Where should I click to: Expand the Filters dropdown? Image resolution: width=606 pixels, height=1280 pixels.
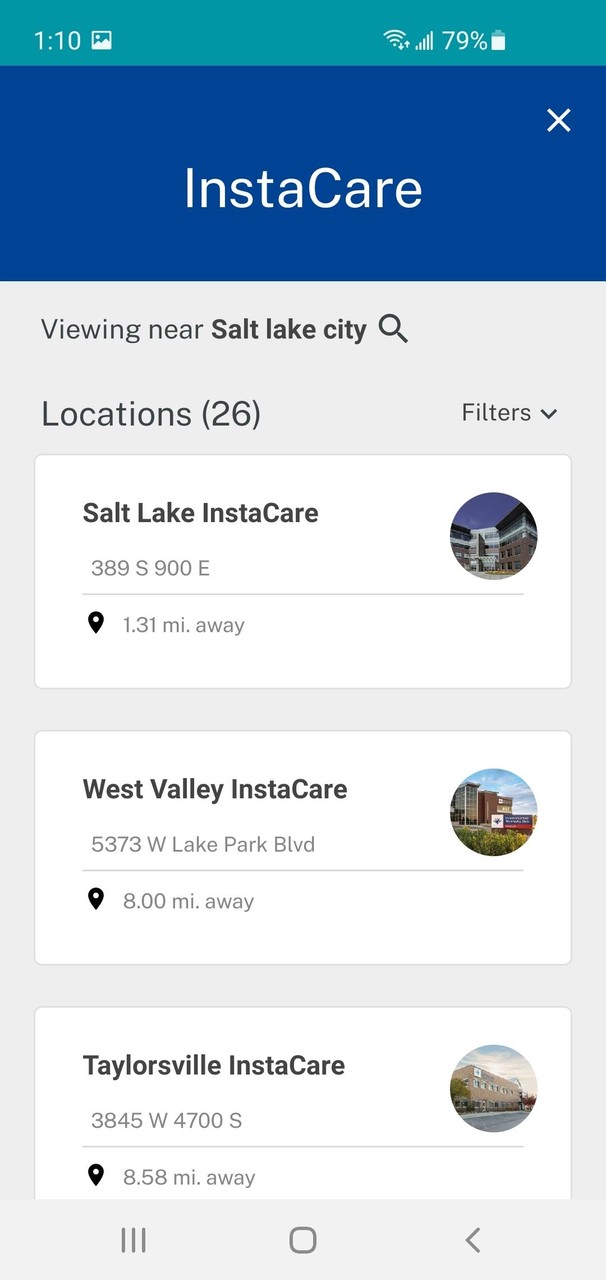click(x=509, y=413)
